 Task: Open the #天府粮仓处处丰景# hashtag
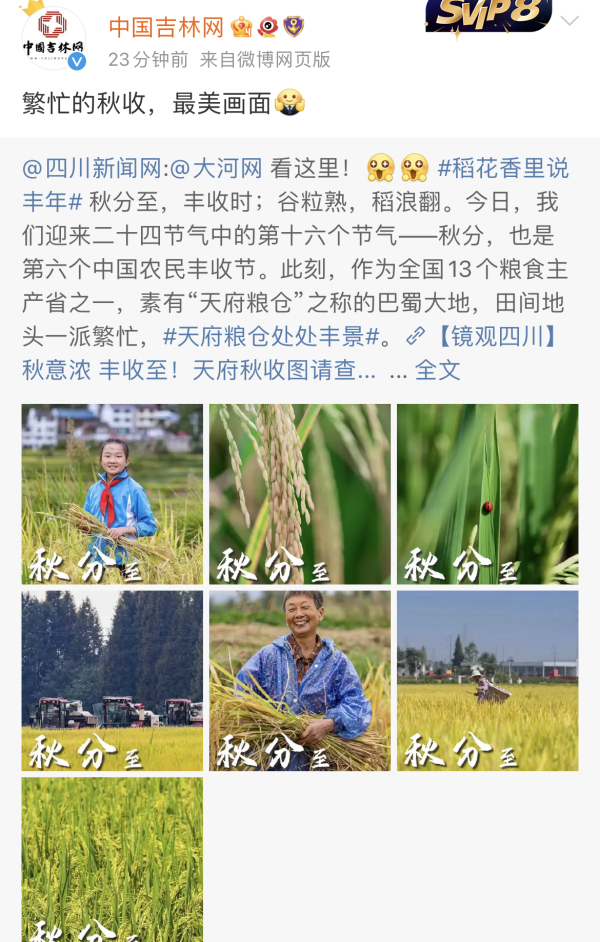coord(272,335)
